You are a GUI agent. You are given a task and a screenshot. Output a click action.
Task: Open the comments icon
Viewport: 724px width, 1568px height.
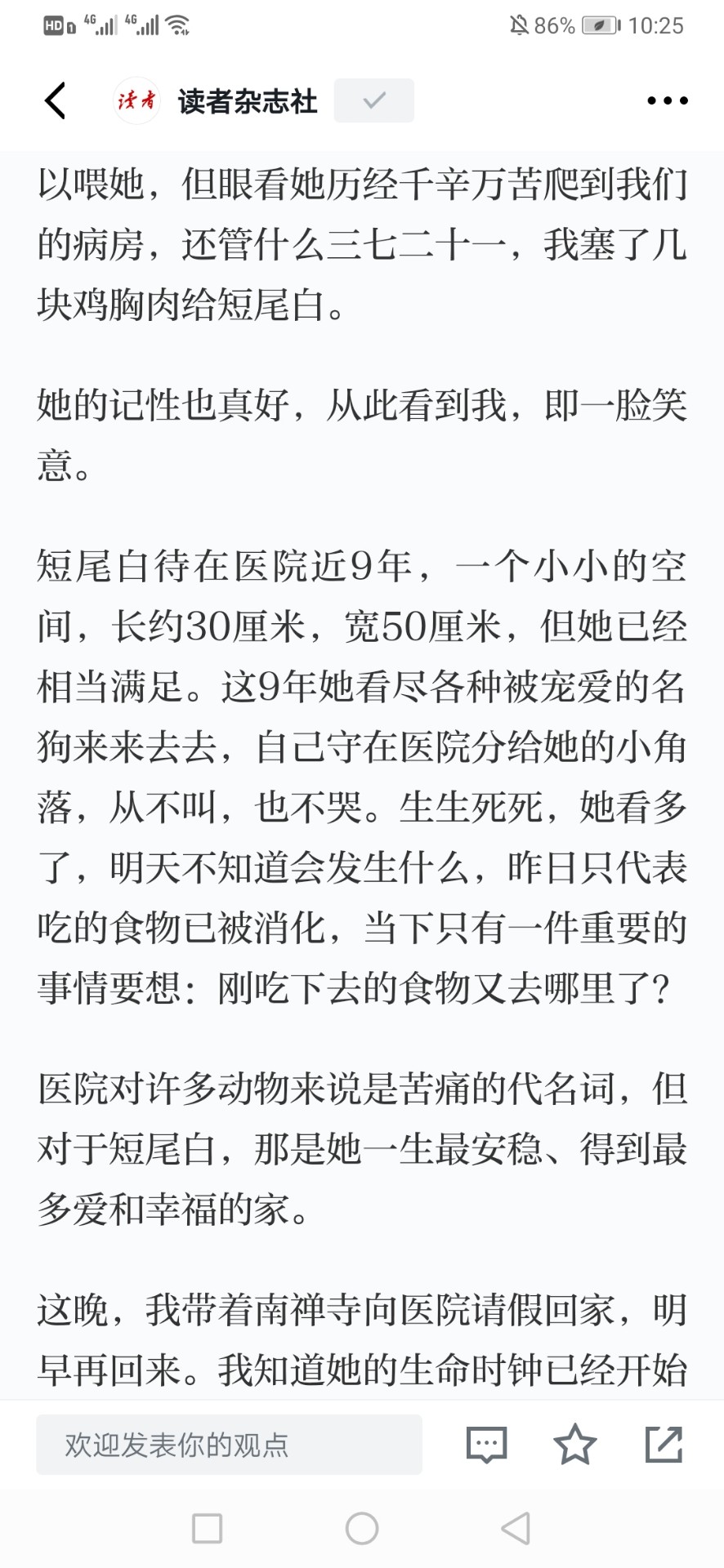click(x=486, y=1445)
